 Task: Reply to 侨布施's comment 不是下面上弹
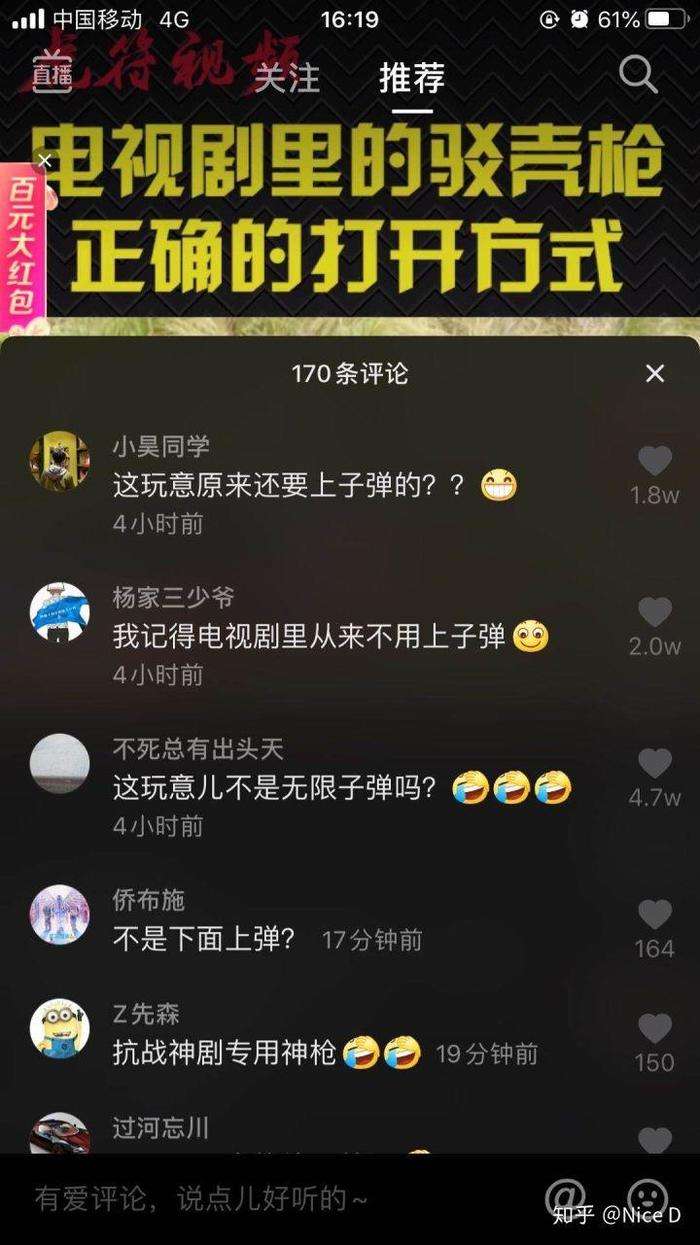(204, 939)
